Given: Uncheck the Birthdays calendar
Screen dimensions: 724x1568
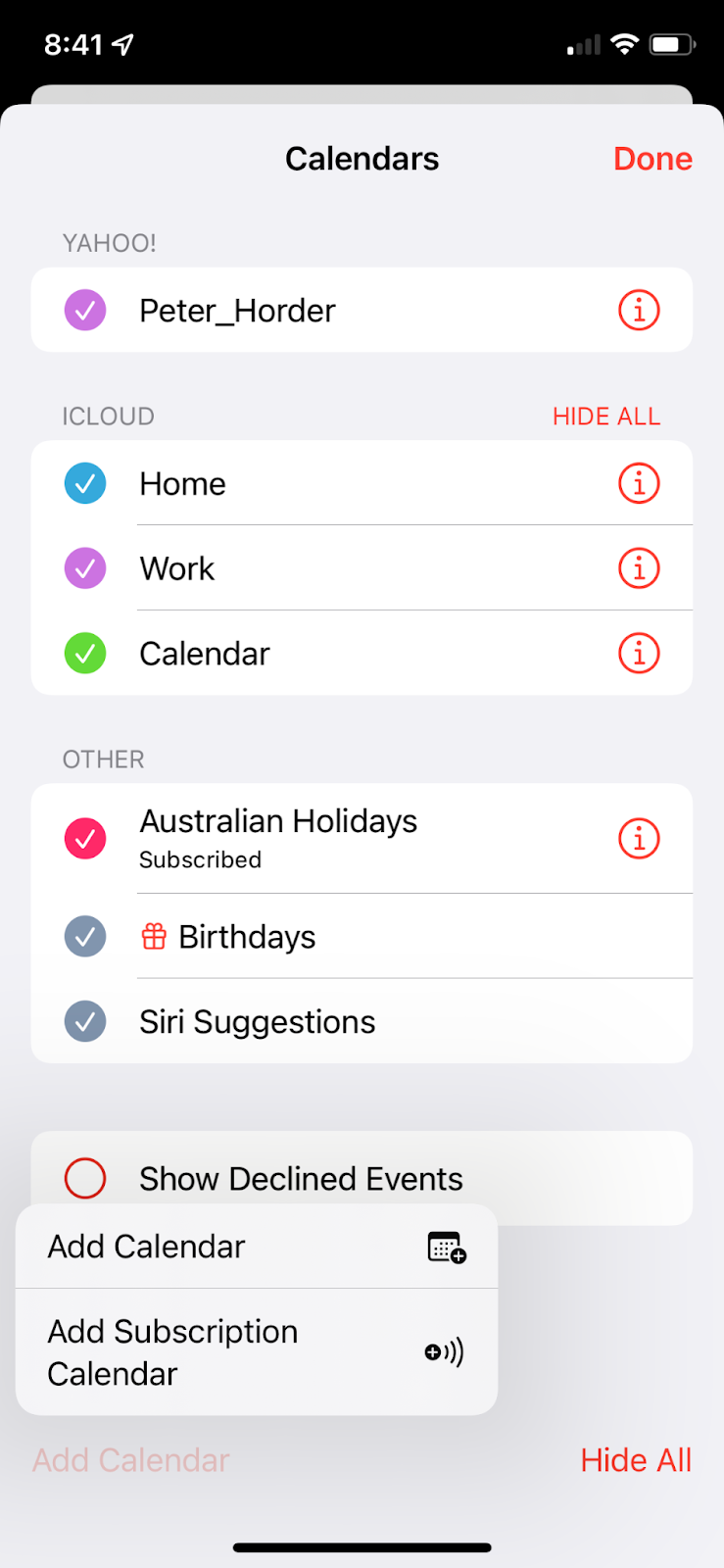Looking at the screenshot, I should point(85,937).
